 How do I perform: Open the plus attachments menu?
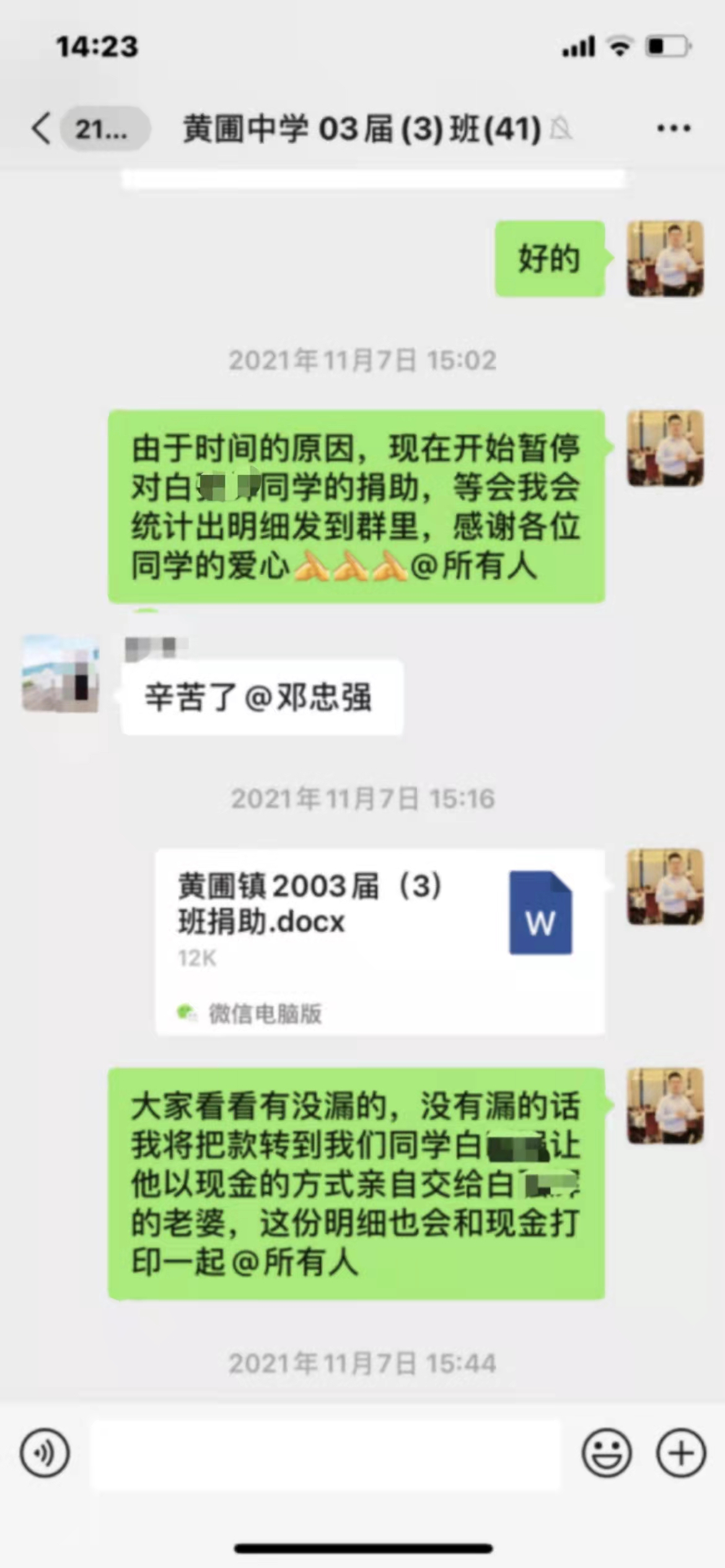(x=681, y=1453)
